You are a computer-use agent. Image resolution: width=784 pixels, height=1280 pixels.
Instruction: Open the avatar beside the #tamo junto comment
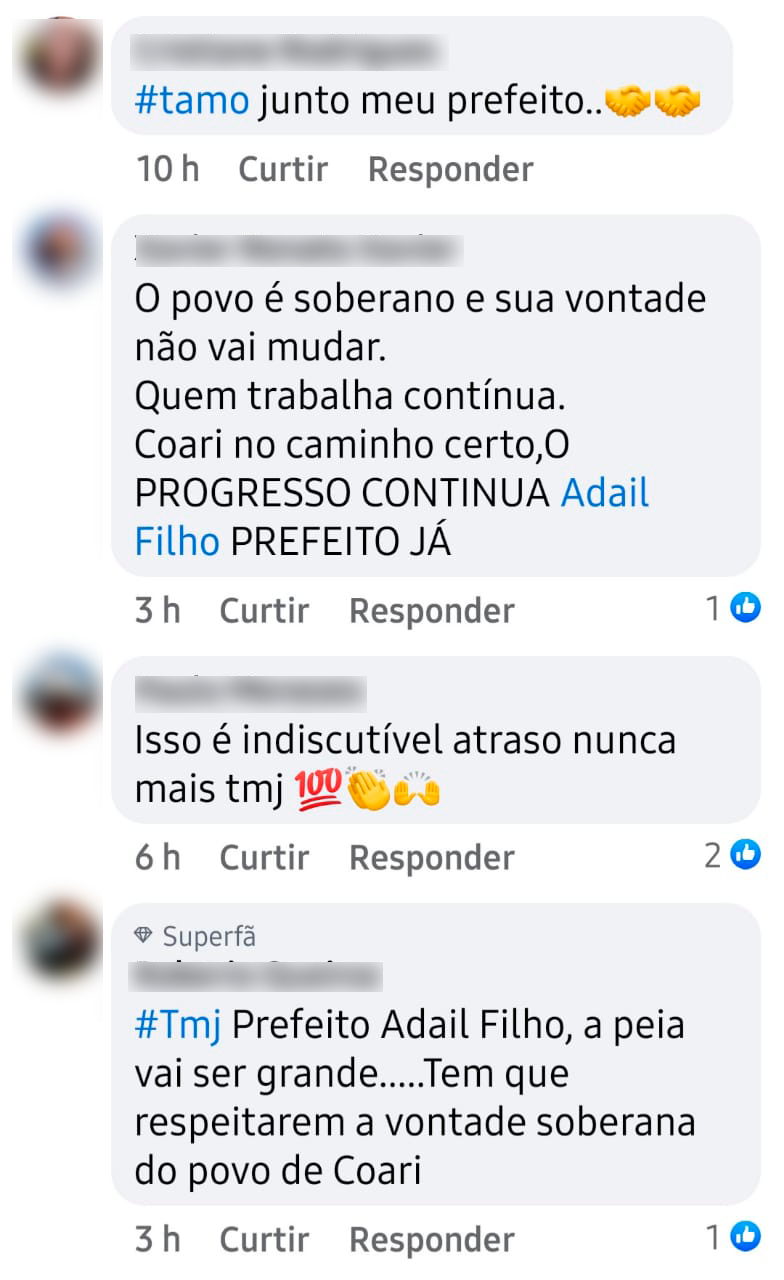click(62, 55)
